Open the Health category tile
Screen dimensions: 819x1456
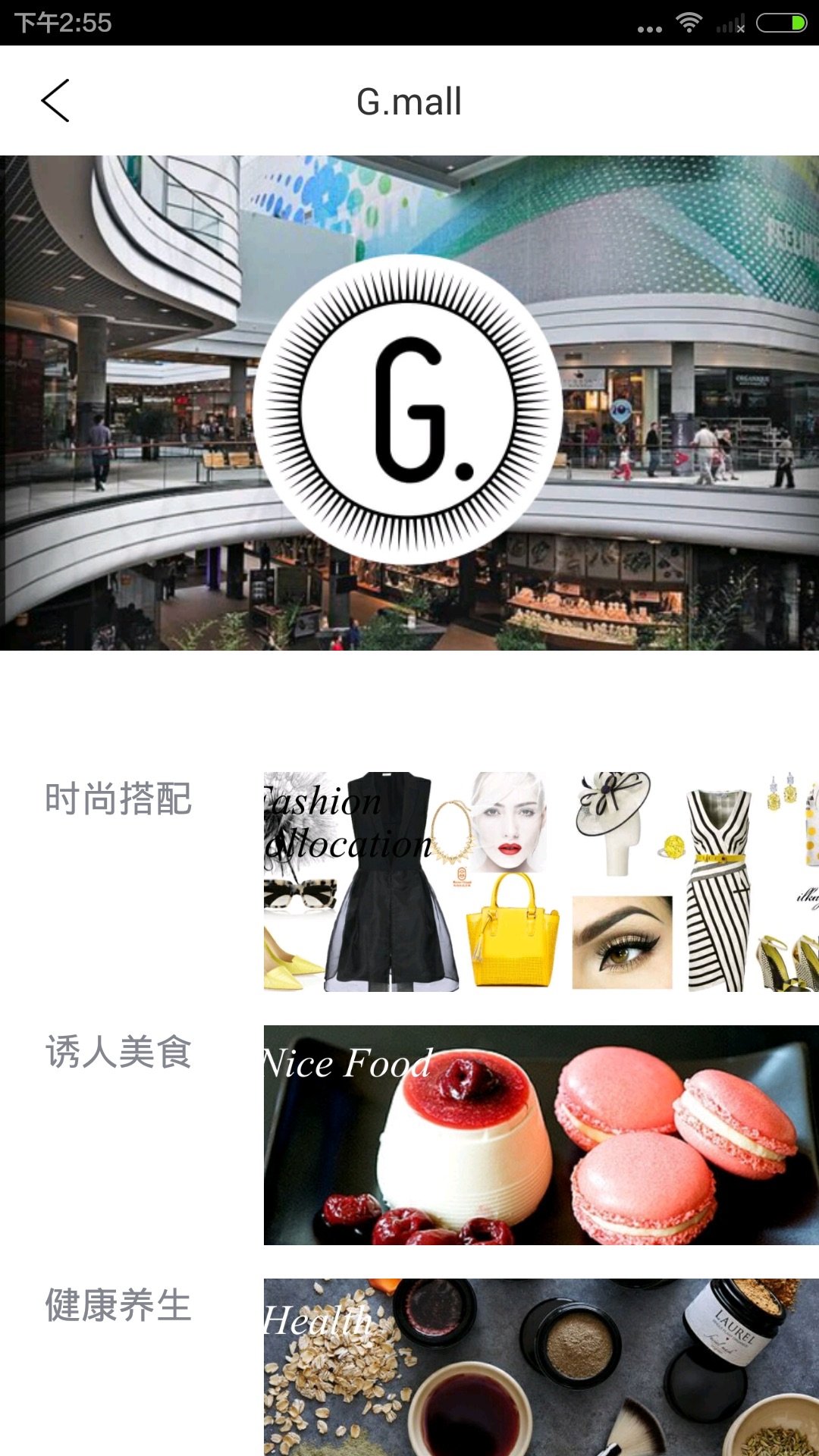(541, 1367)
